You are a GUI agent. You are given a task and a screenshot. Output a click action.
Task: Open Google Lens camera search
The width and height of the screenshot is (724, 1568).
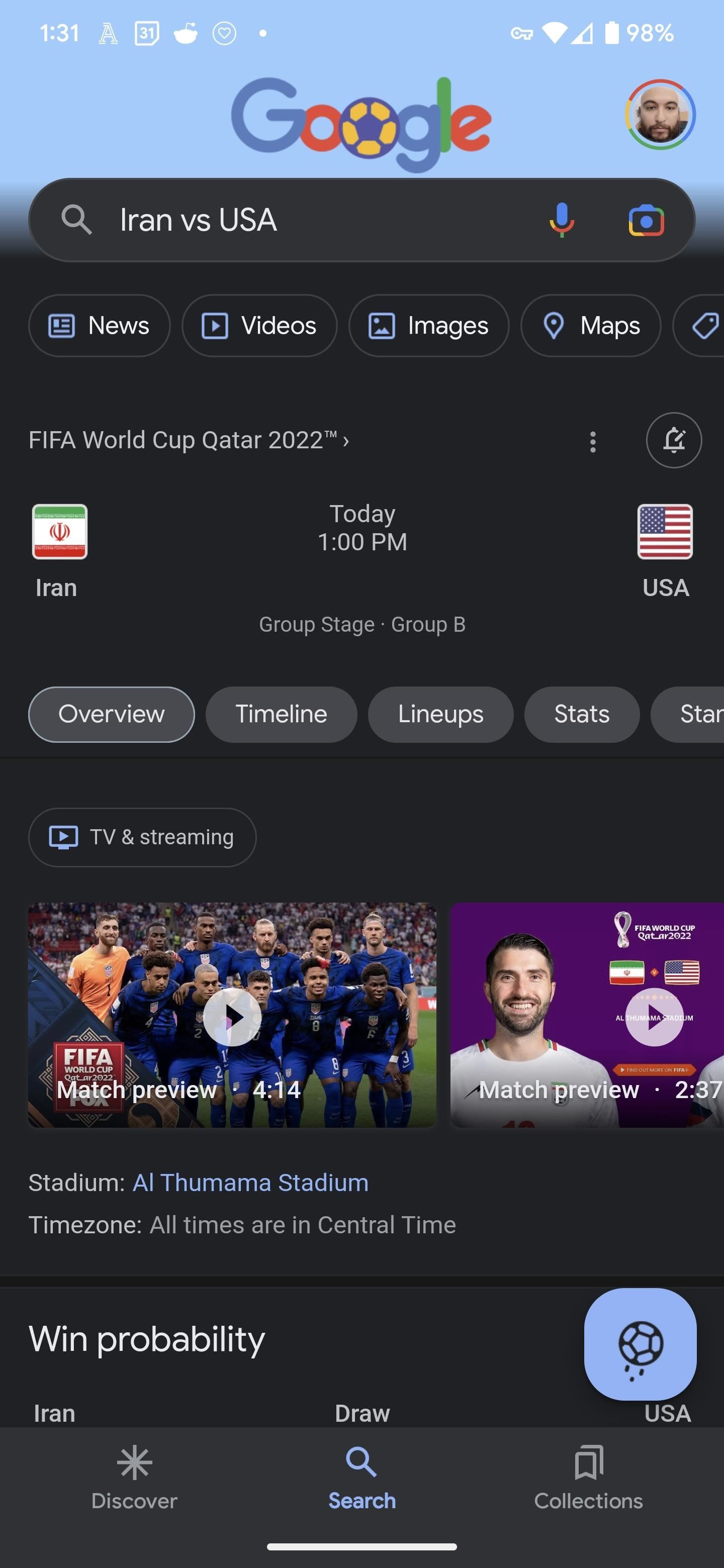[x=646, y=220]
